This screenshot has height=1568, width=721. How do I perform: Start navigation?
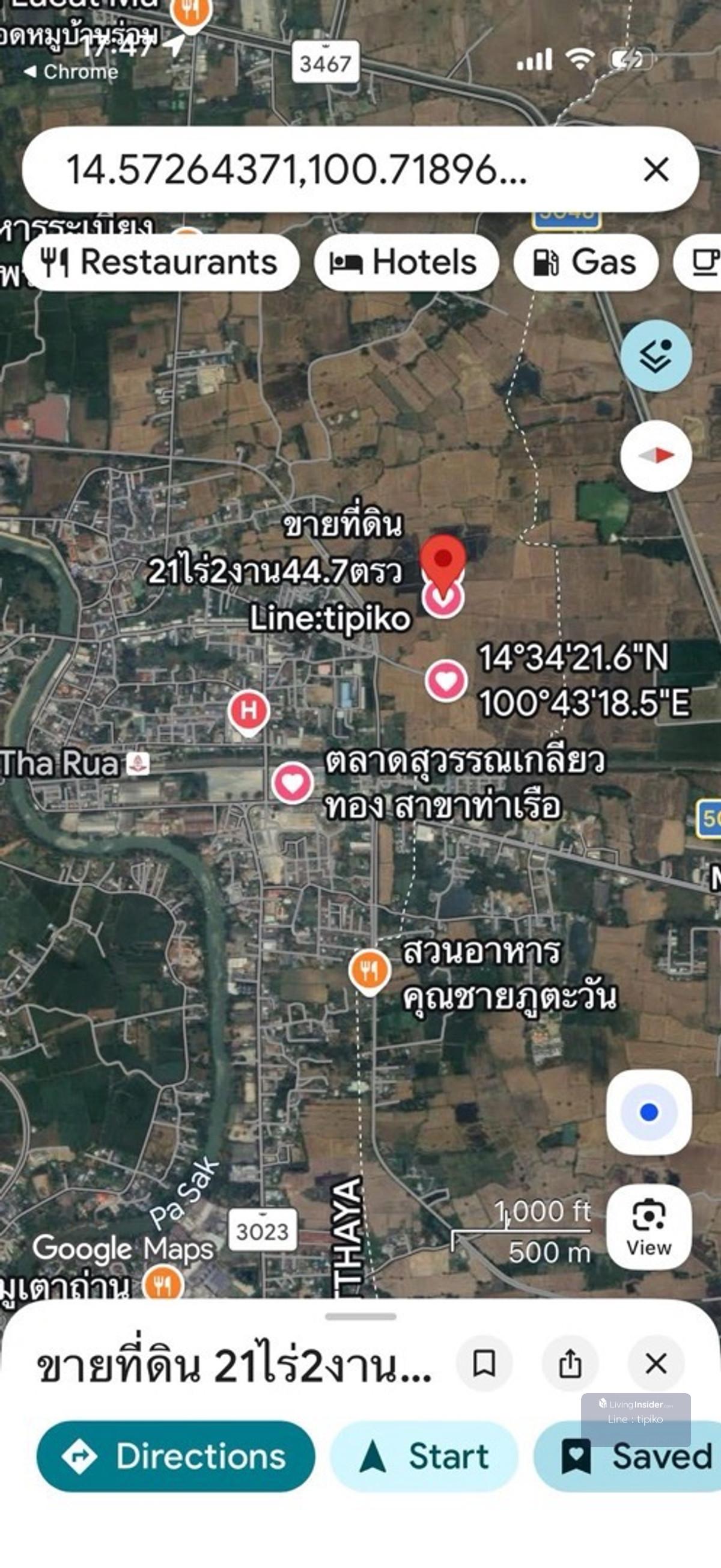click(424, 1457)
